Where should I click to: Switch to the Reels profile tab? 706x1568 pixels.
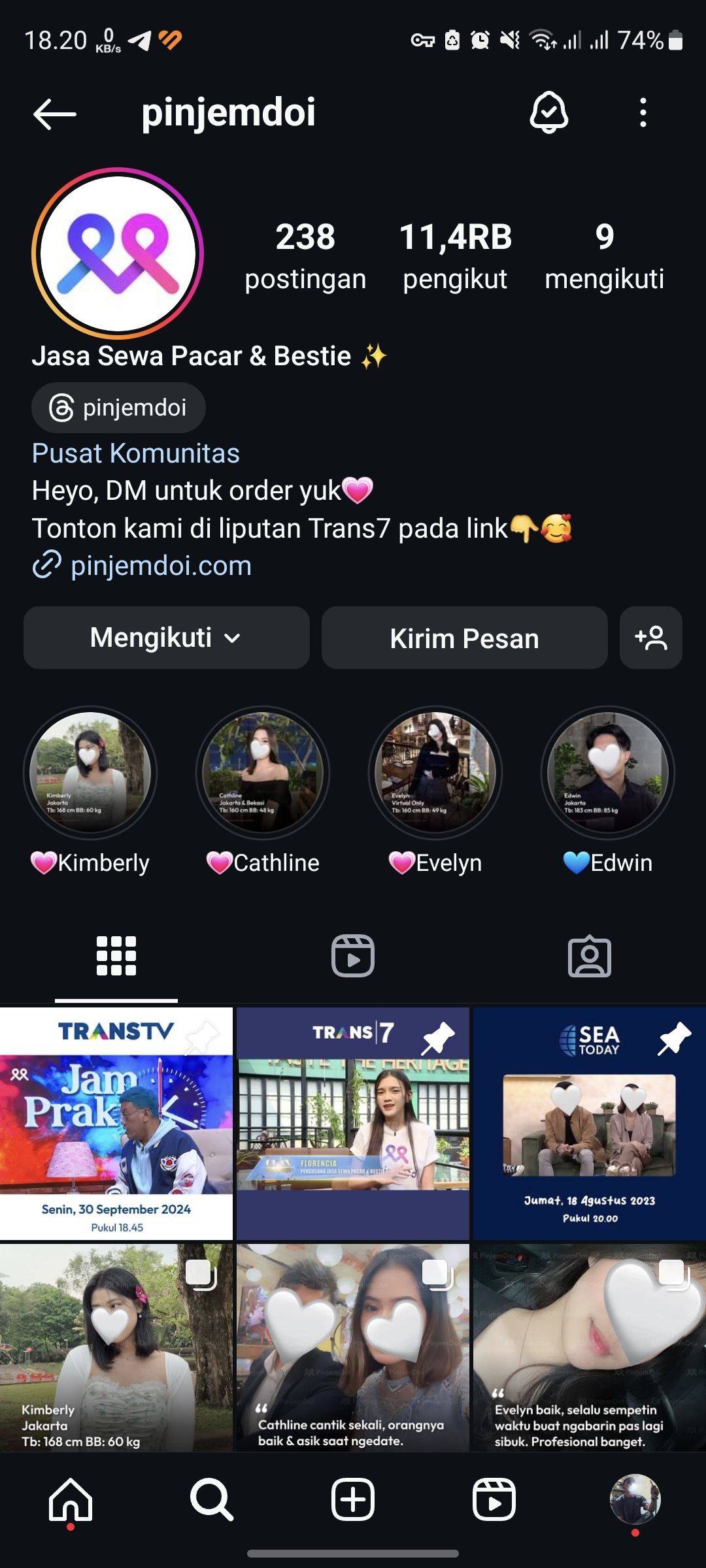click(x=353, y=956)
